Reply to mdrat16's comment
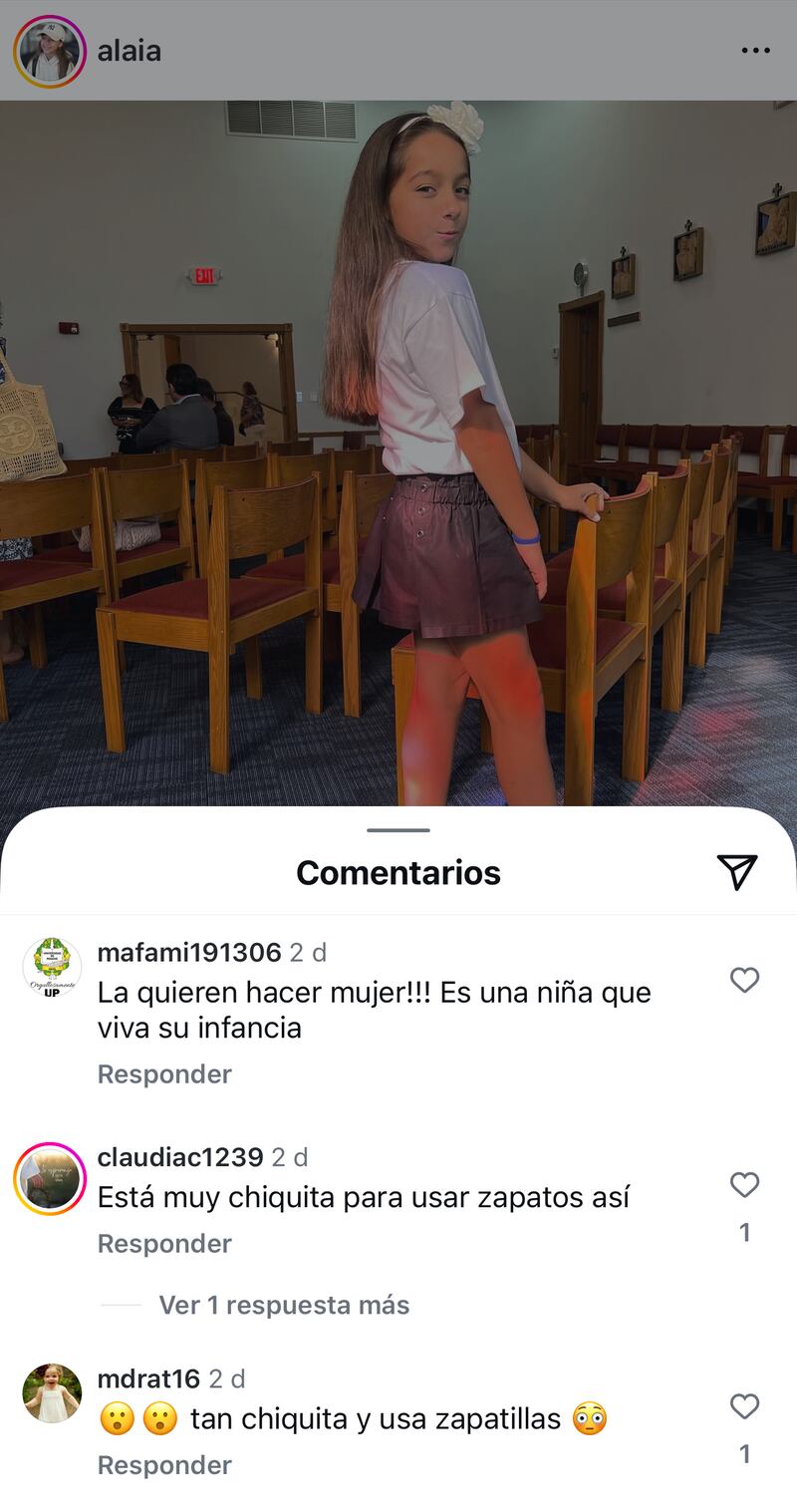Viewport: 797px width, 1512px height. 164,1464
